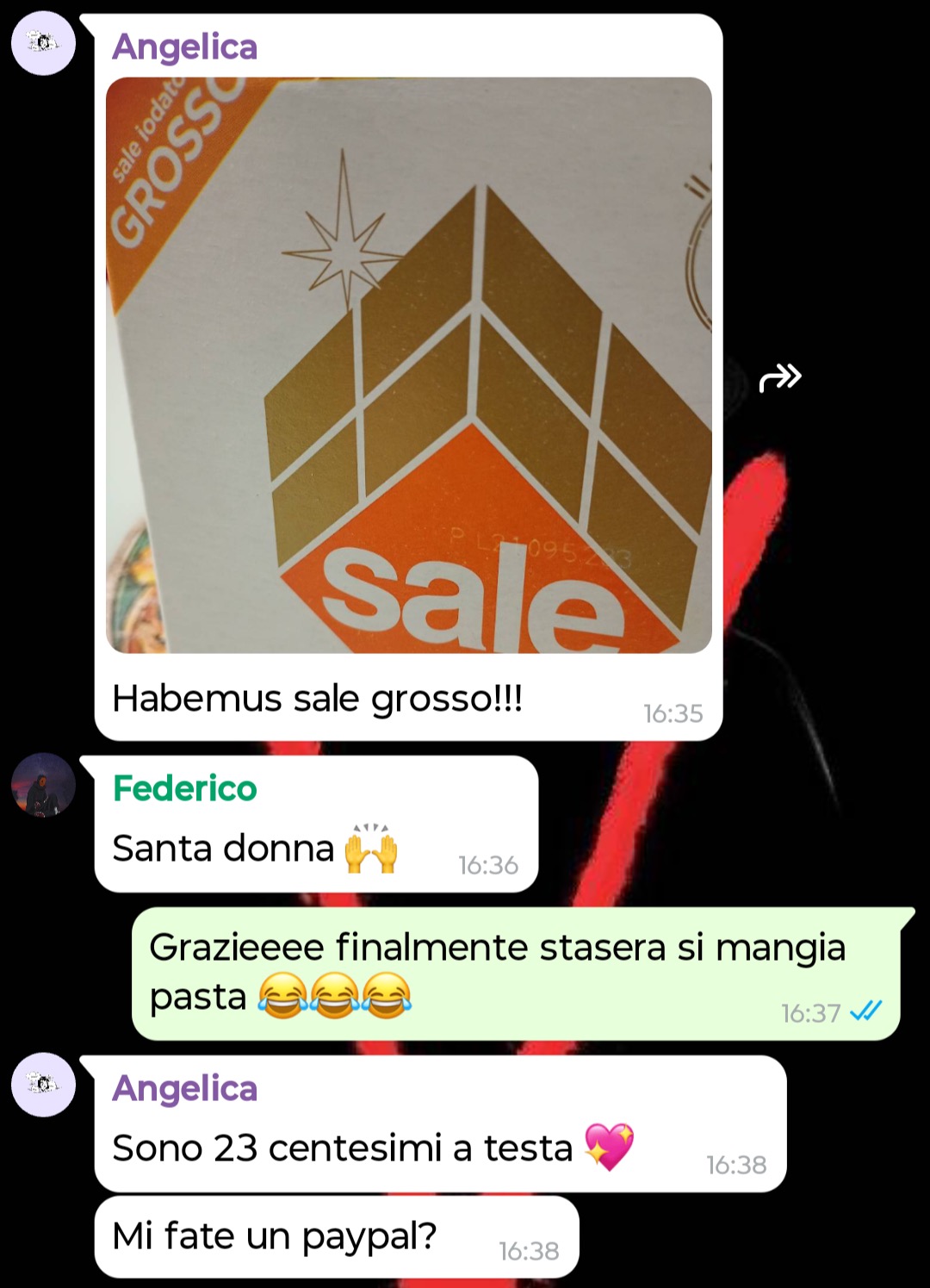Forward Angelica's photo with the arrow icon
Screen dimensions: 930x1288
(780, 377)
